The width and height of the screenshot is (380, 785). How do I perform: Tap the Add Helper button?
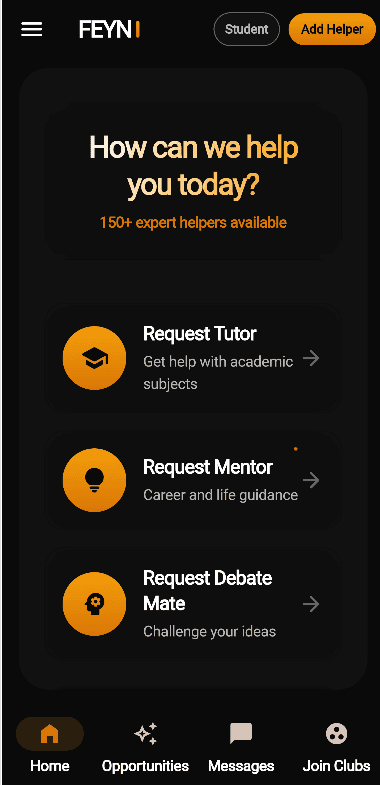tap(332, 29)
